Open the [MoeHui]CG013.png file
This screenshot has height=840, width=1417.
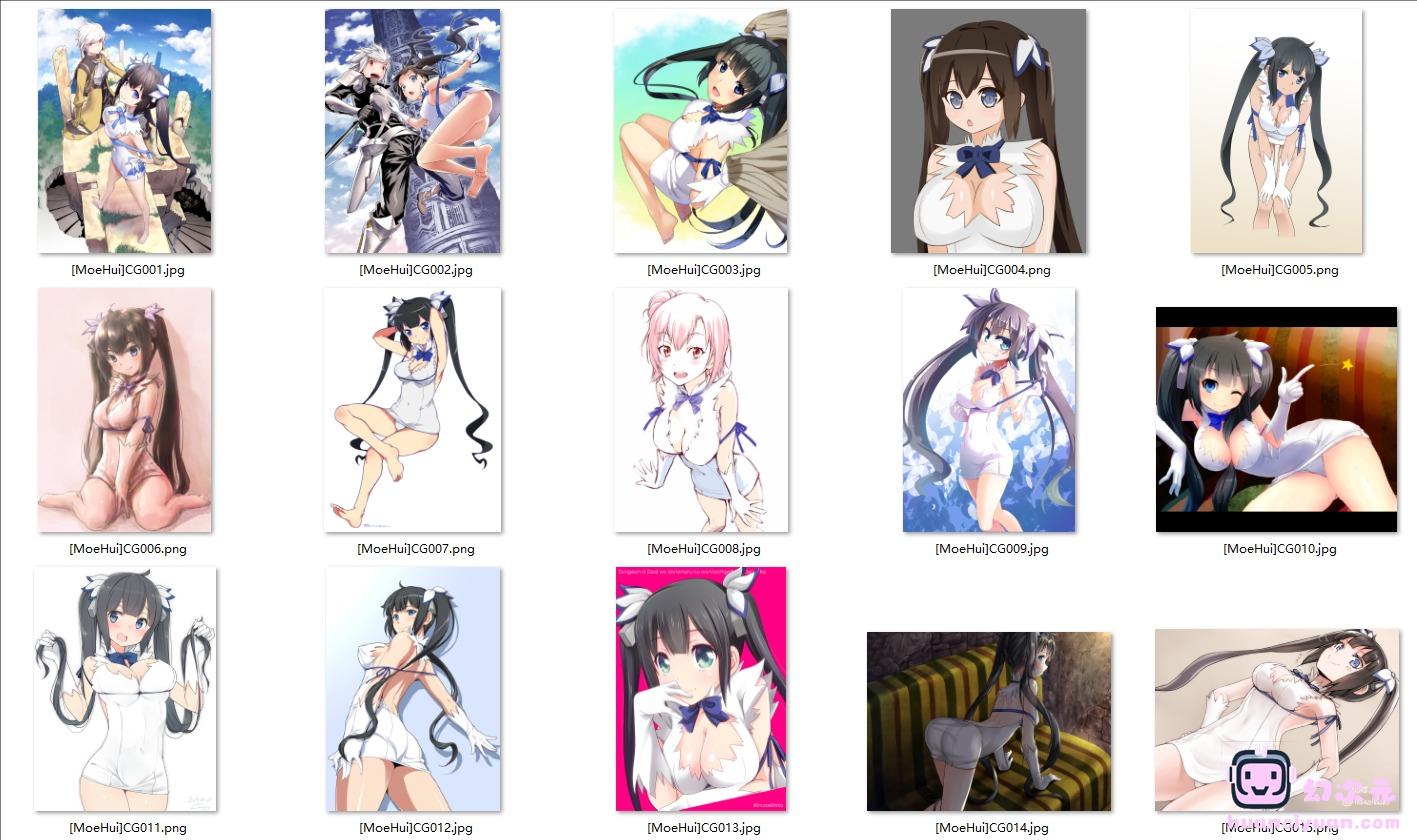point(701,689)
